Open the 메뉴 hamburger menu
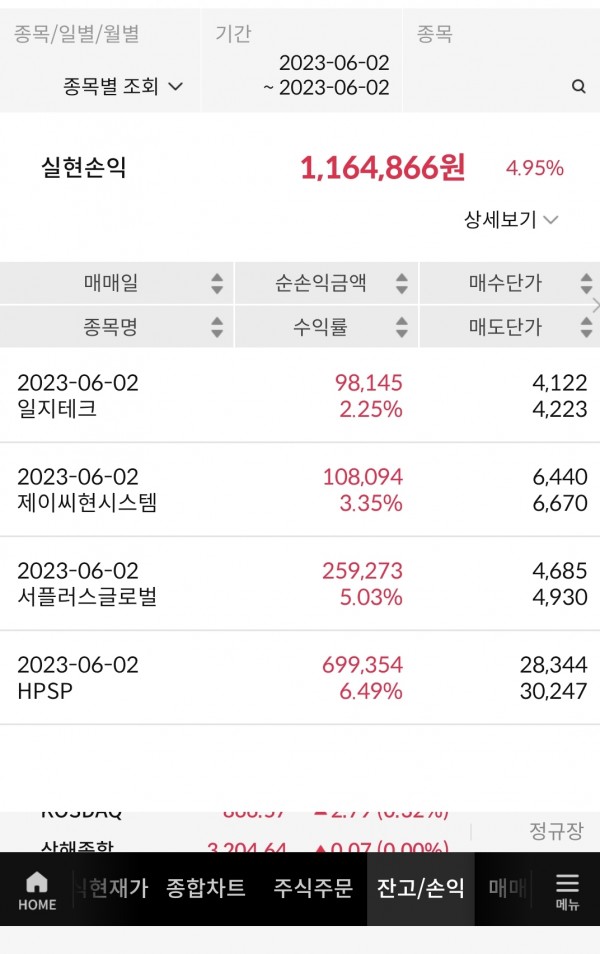Screen dimensions: 600x954 pyautogui.click(x=567, y=889)
